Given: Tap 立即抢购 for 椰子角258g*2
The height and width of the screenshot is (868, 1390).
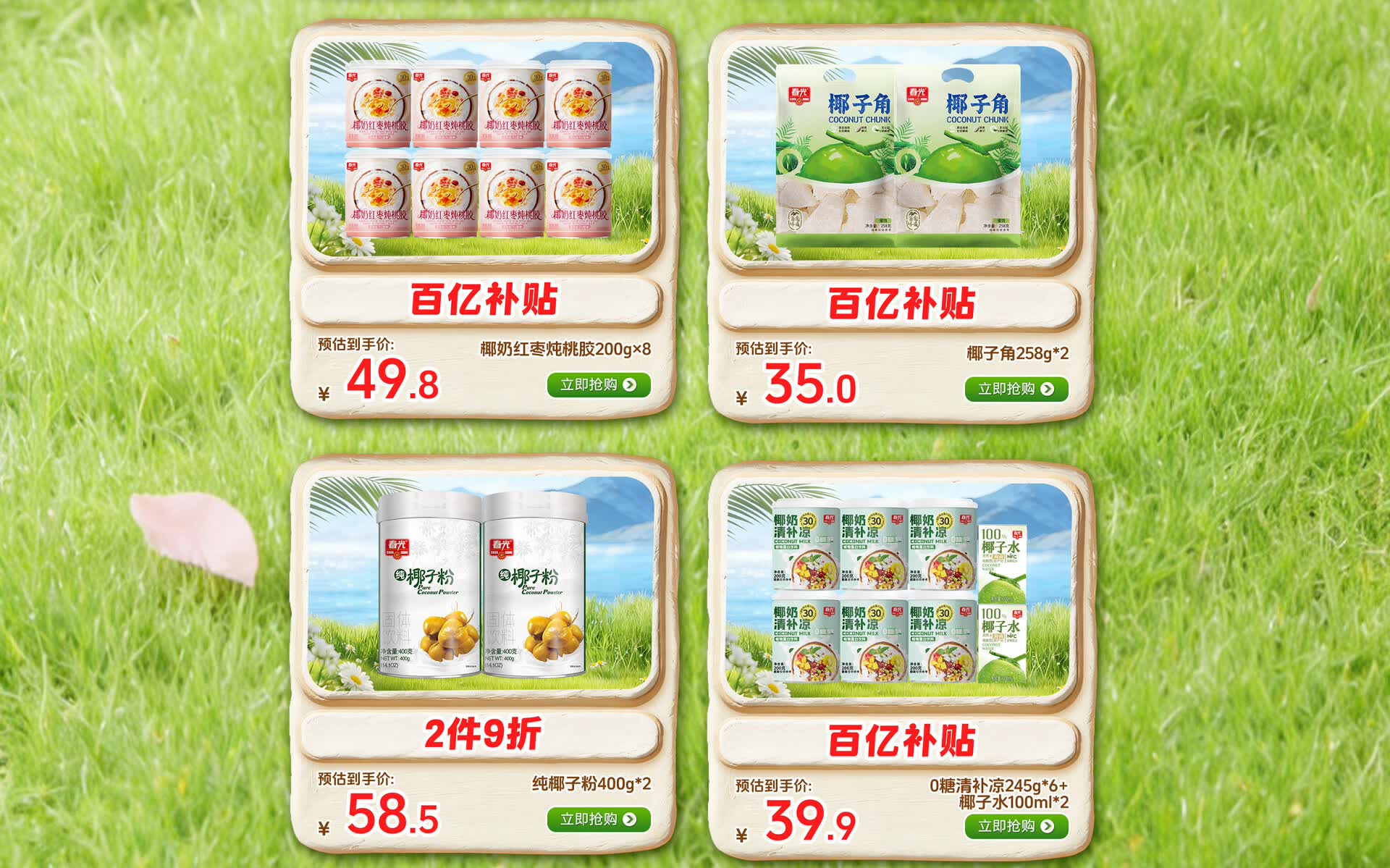Looking at the screenshot, I should click(x=1016, y=389).
